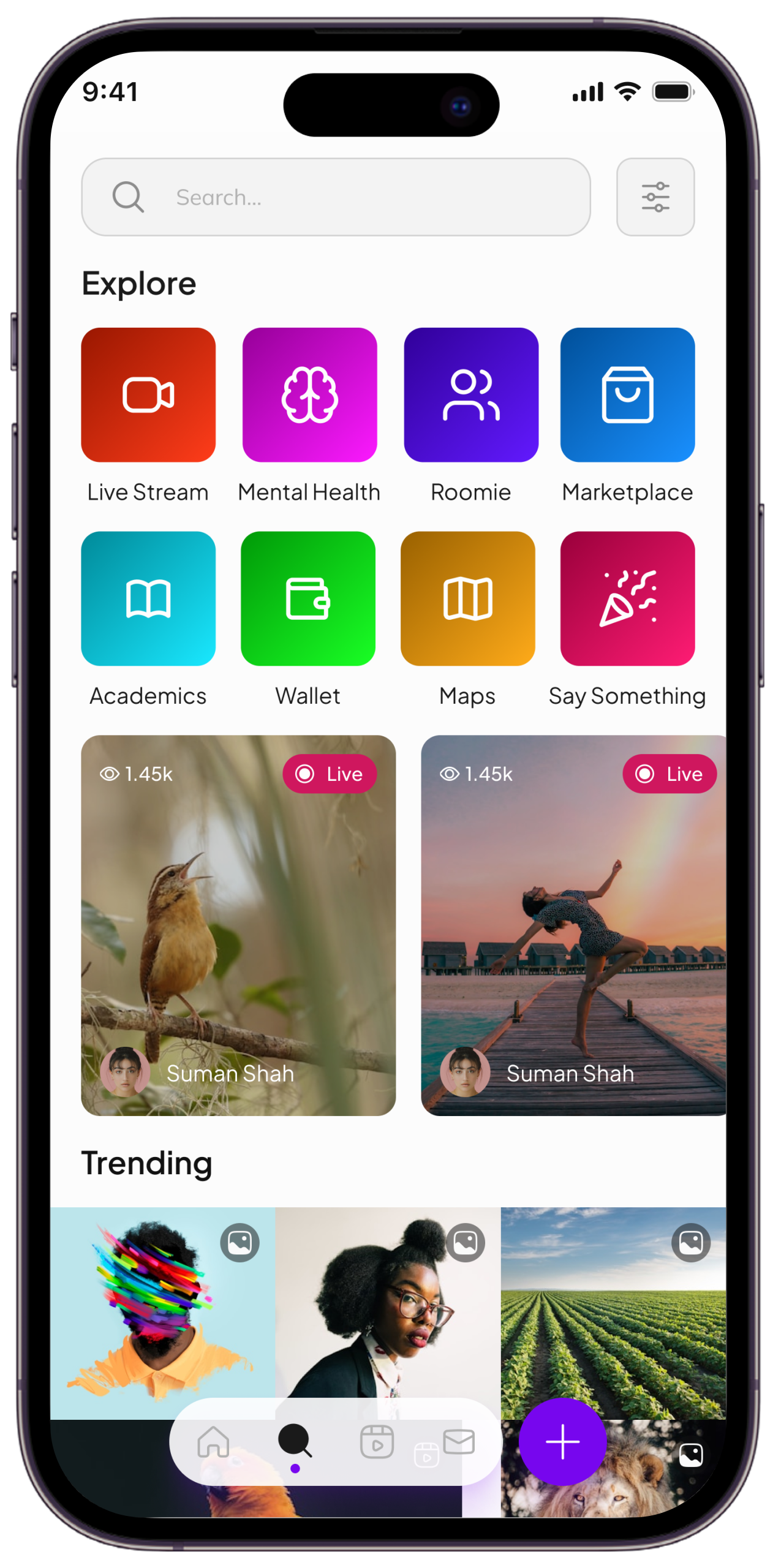The image size is (781, 1568).
Task: Create a new post with plus button
Action: (562, 1441)
